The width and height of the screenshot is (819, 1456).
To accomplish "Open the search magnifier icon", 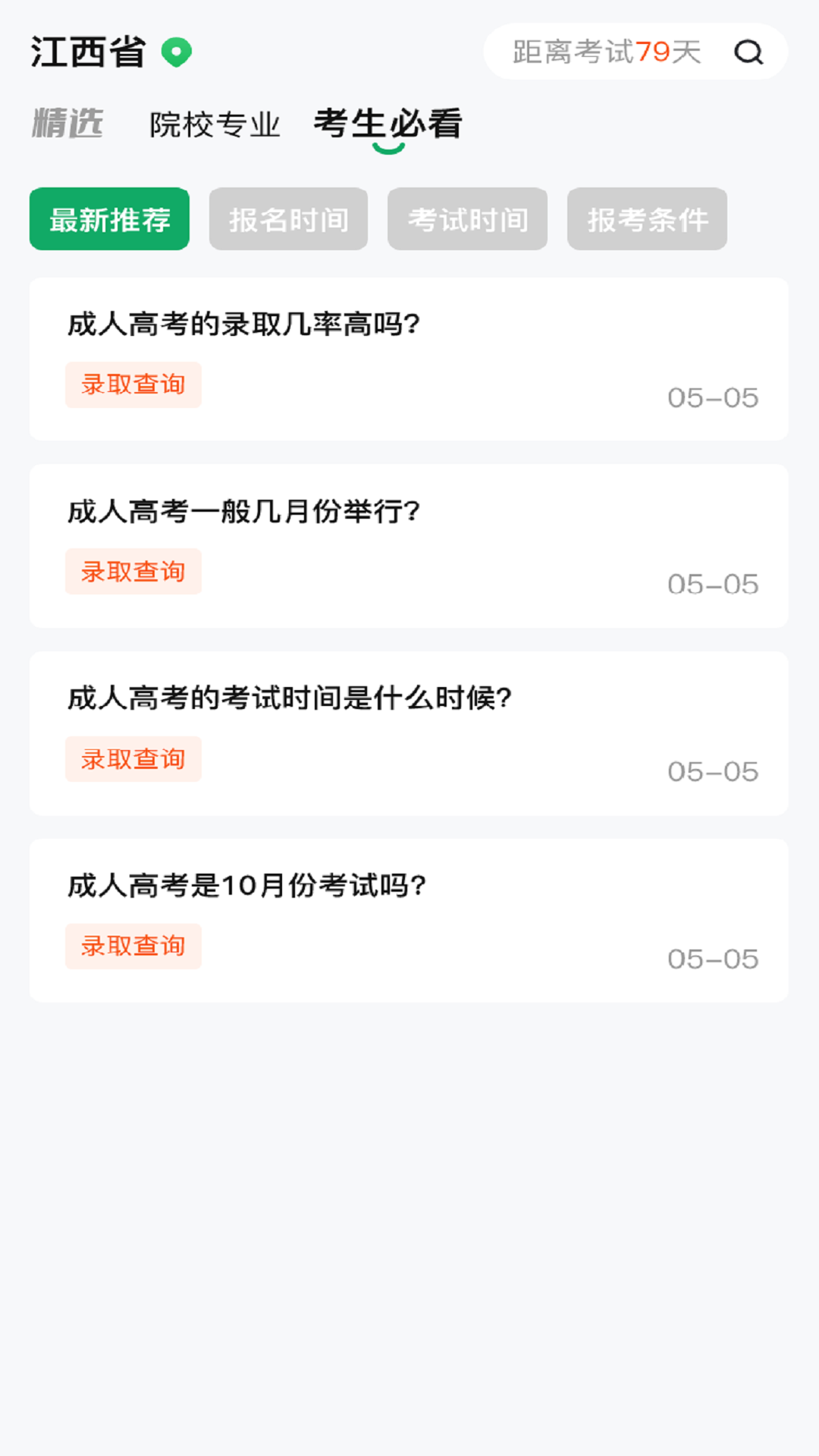I will point(749,53).
